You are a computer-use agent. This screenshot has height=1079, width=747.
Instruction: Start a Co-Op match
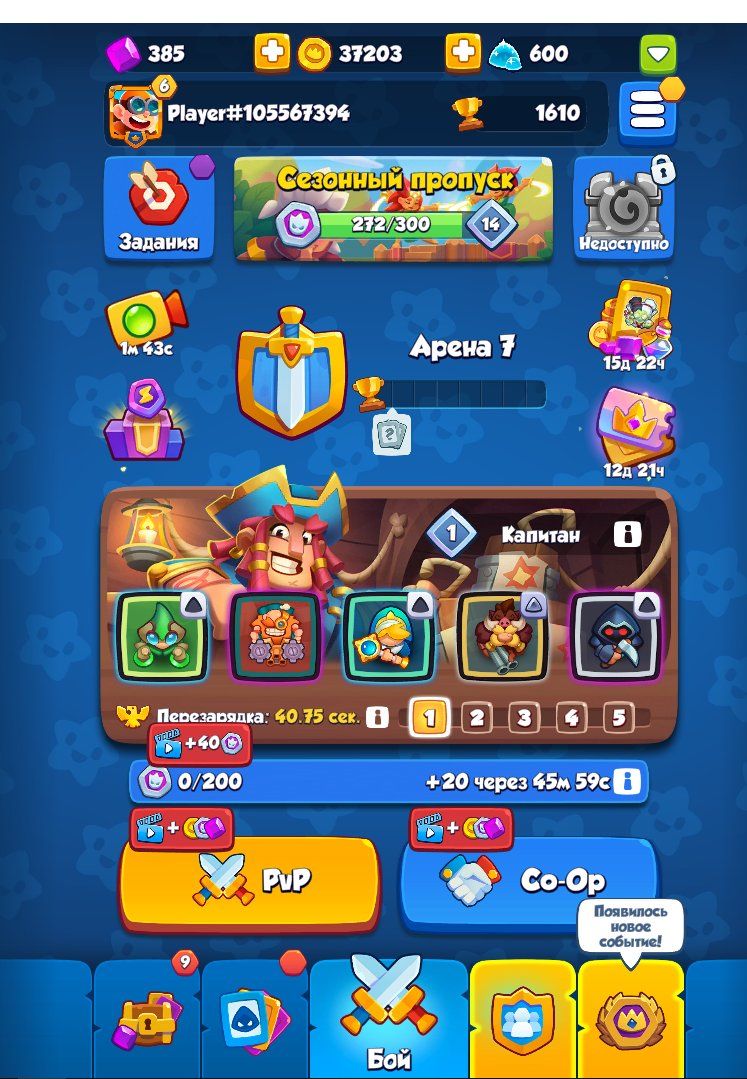click(x=529, y=880)
